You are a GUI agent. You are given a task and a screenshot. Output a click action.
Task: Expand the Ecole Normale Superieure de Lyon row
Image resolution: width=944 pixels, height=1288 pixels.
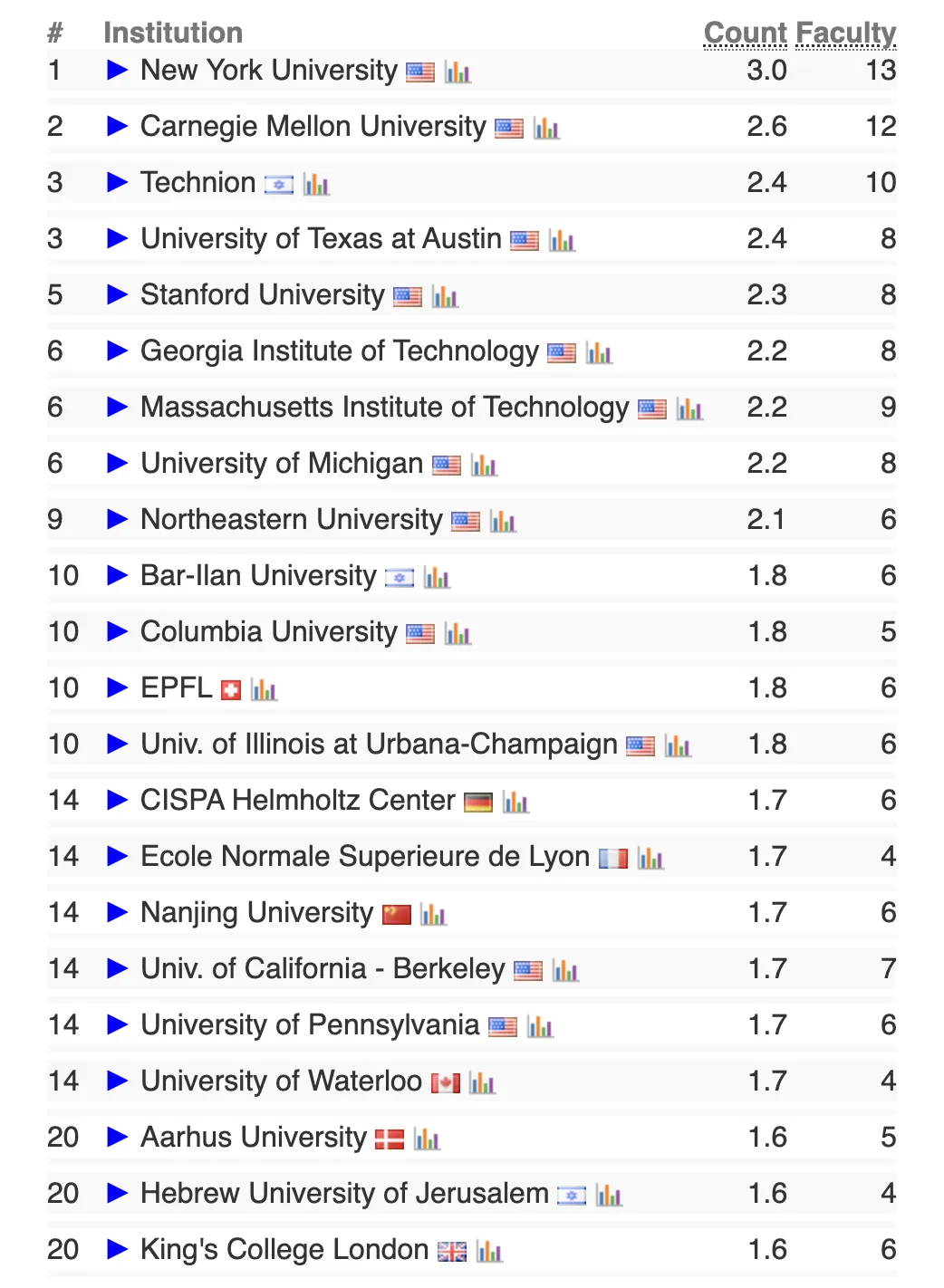(x=117, y=856)
